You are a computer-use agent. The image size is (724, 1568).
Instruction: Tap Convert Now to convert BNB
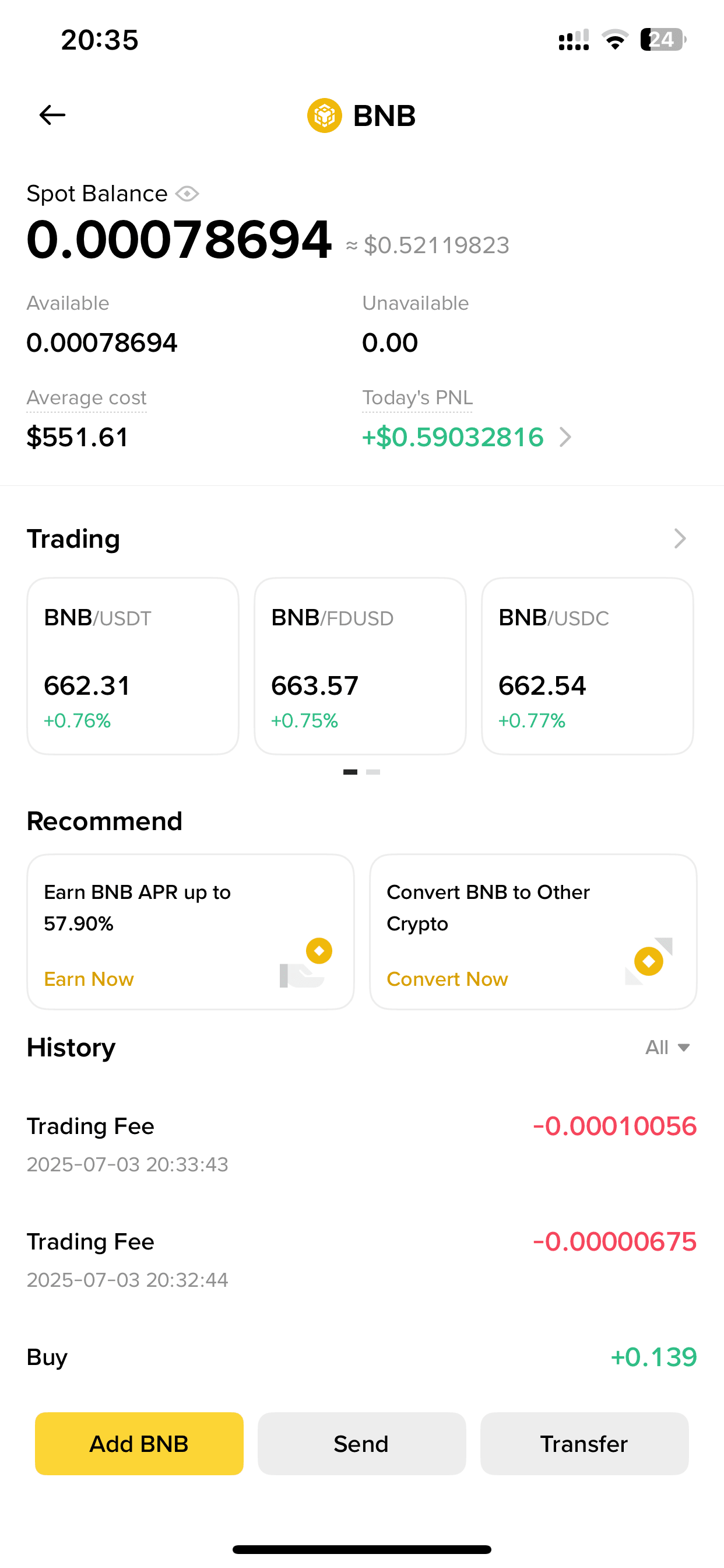tap(447, 979)
